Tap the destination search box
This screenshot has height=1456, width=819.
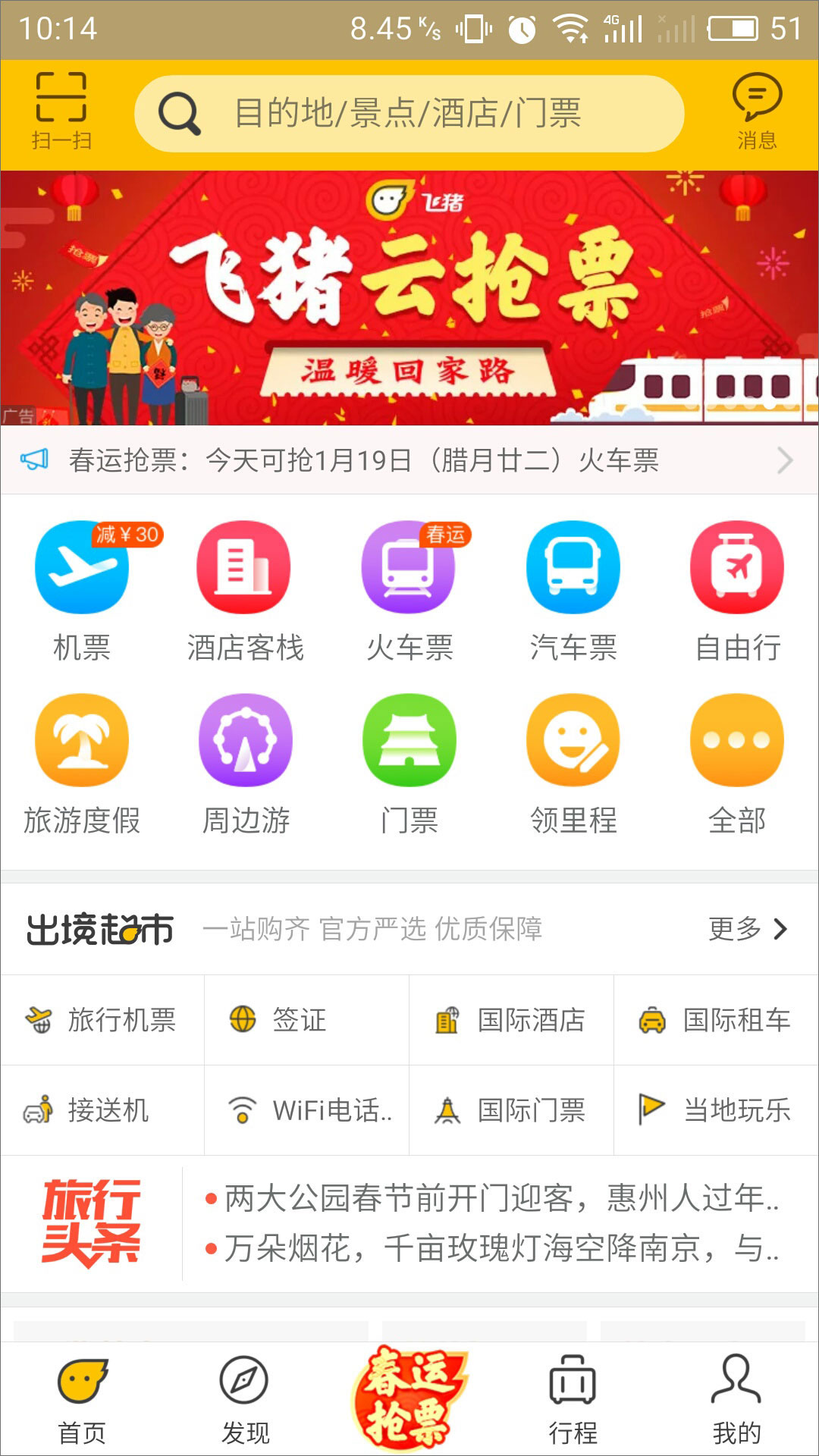click(409, 114)
